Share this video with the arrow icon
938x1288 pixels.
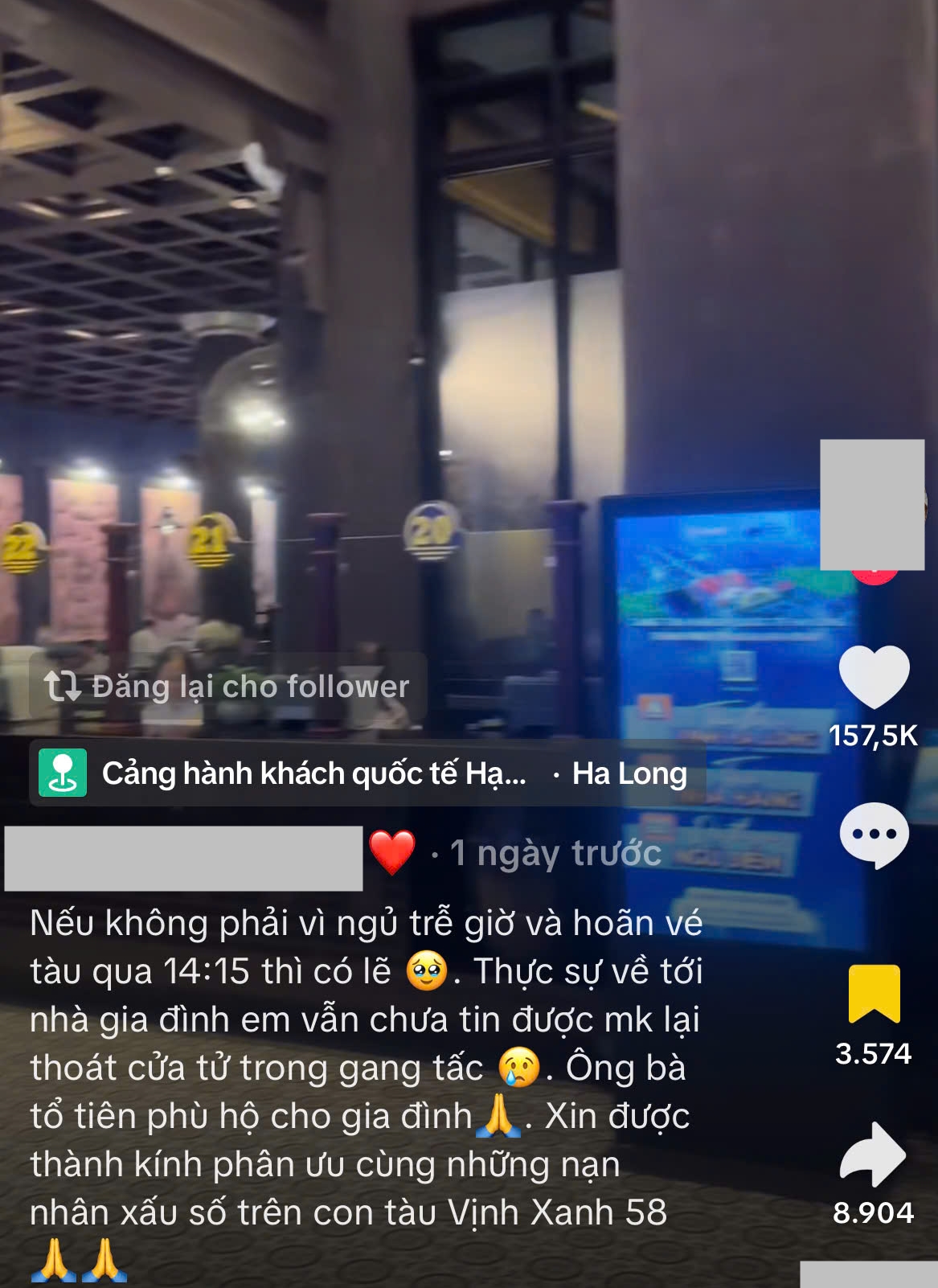[x=873, y=1154]
